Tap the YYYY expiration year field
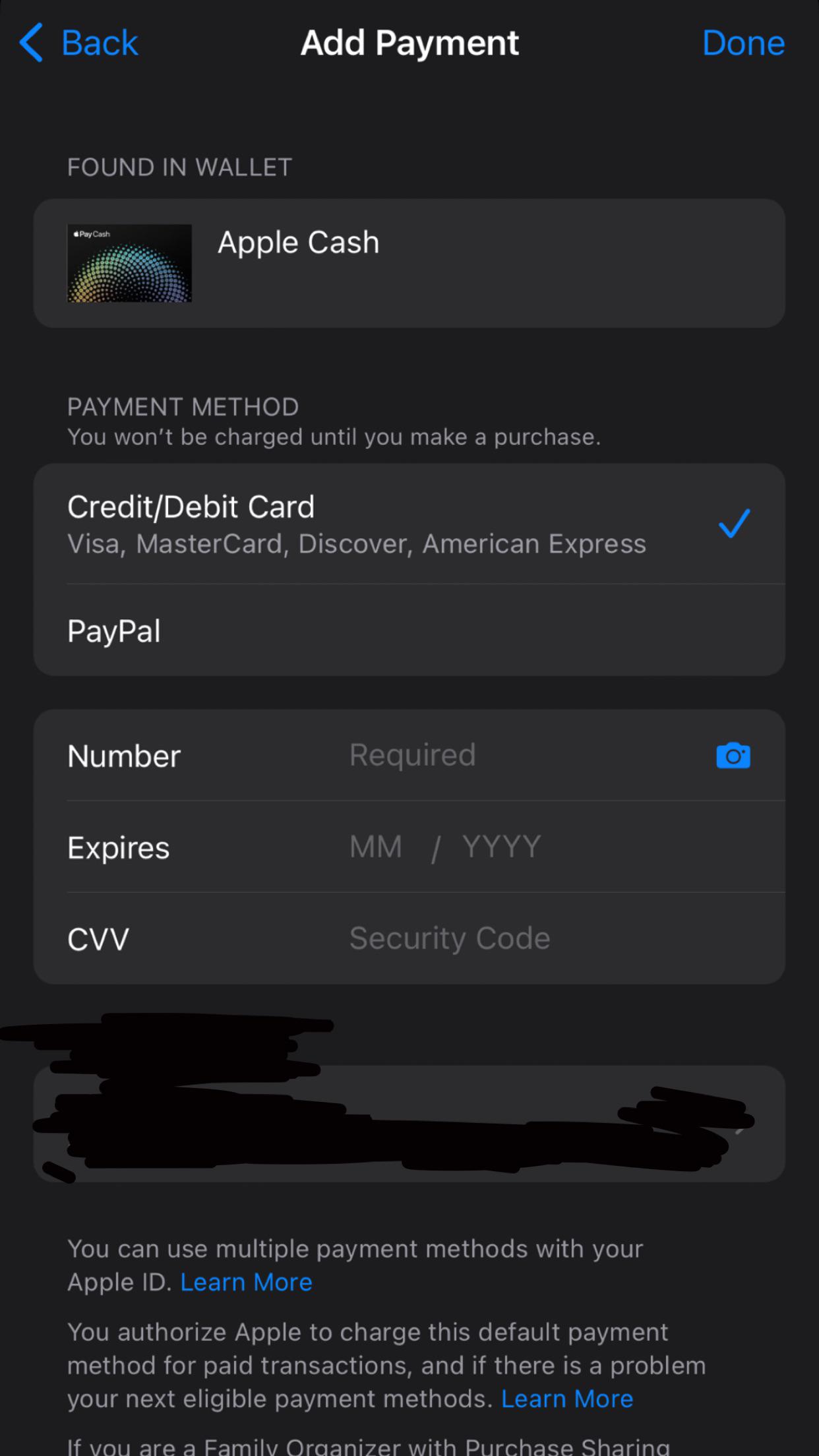Screen dimensions: 819x1456 coord(501,847)
